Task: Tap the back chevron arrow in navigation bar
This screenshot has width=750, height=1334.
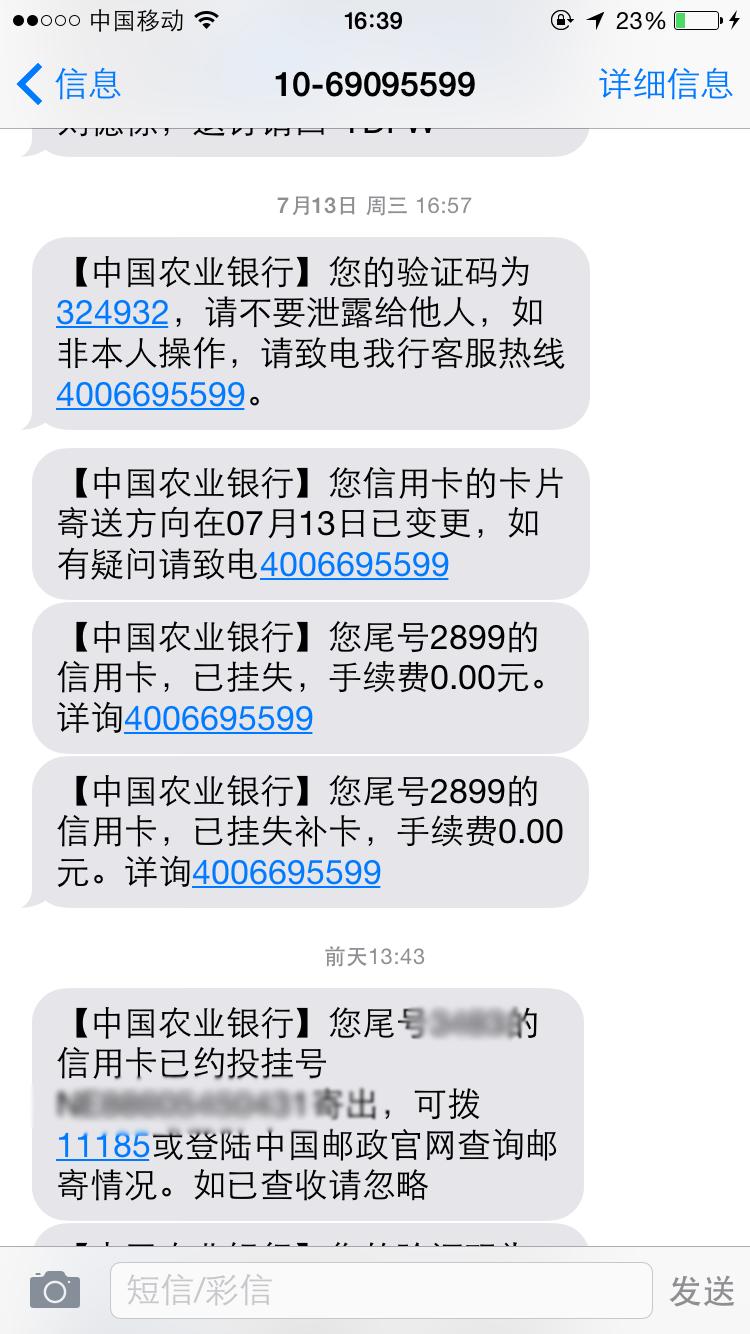Action: pyautogui.click(x=27, y=84)
